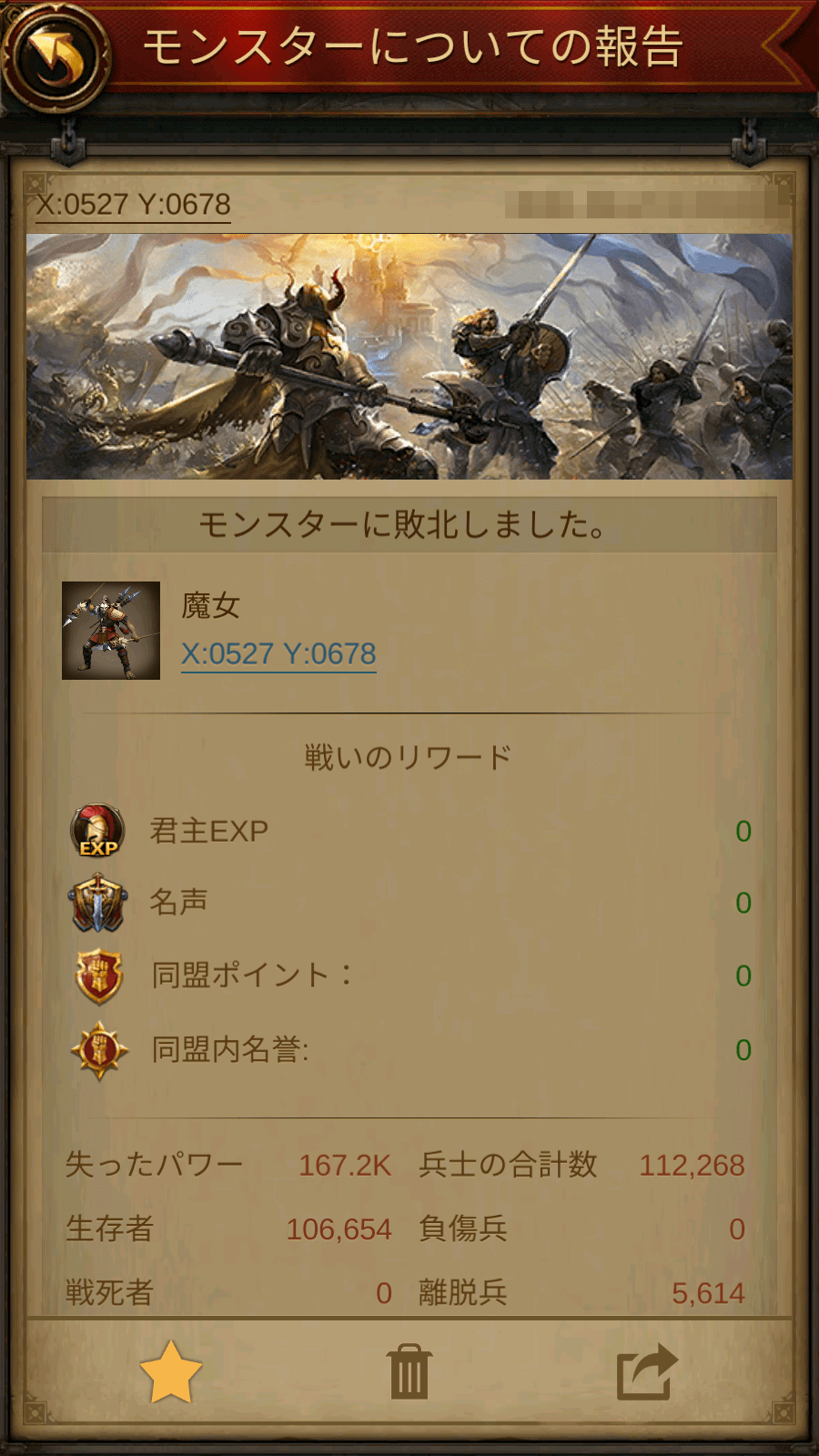Image resolution: width=819 pixels, height=1456 pixels.
Task: Mark this report with the star
Action: coord(171,1372)
